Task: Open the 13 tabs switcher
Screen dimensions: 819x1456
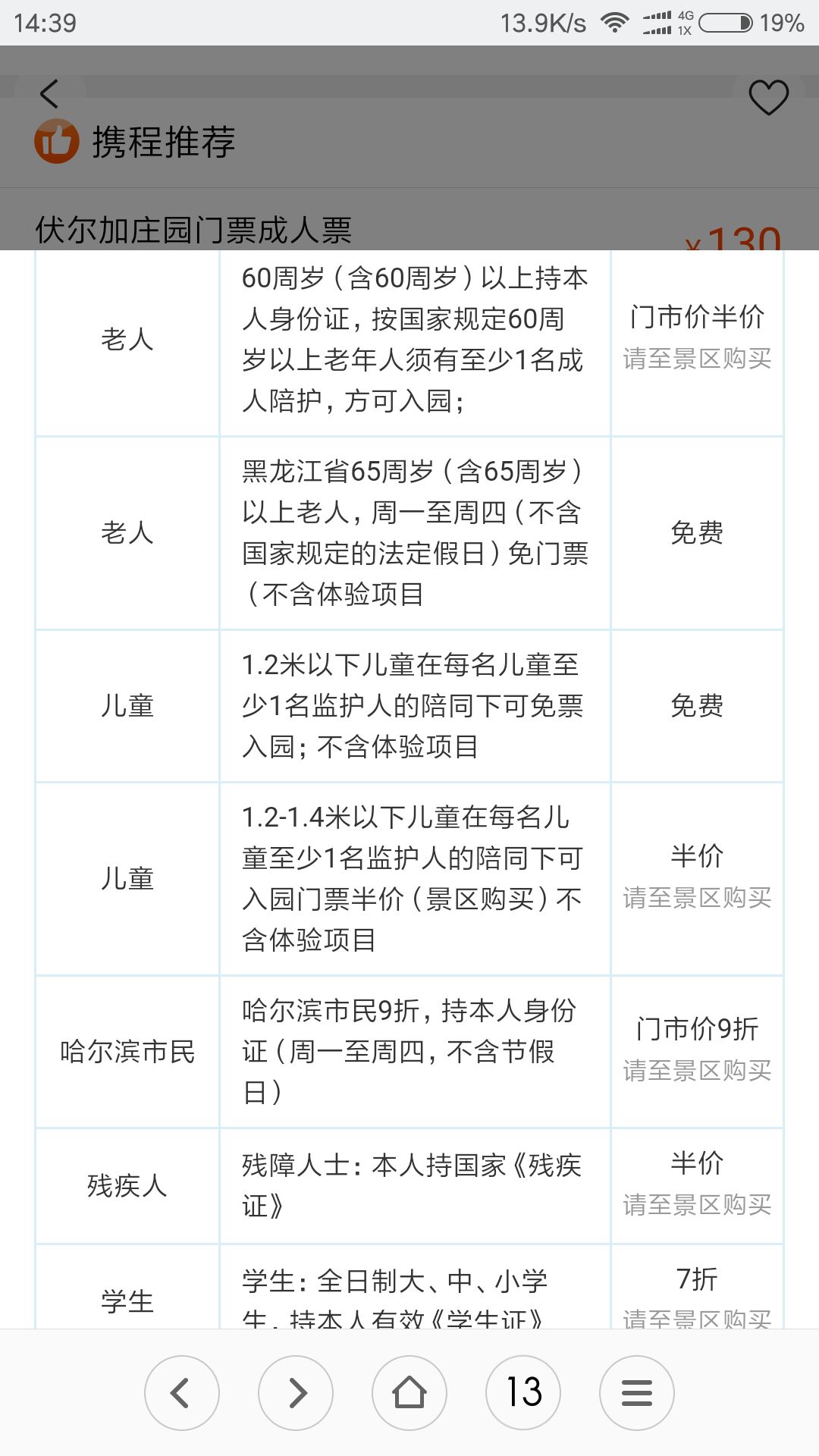Action: coord(523,1393)
